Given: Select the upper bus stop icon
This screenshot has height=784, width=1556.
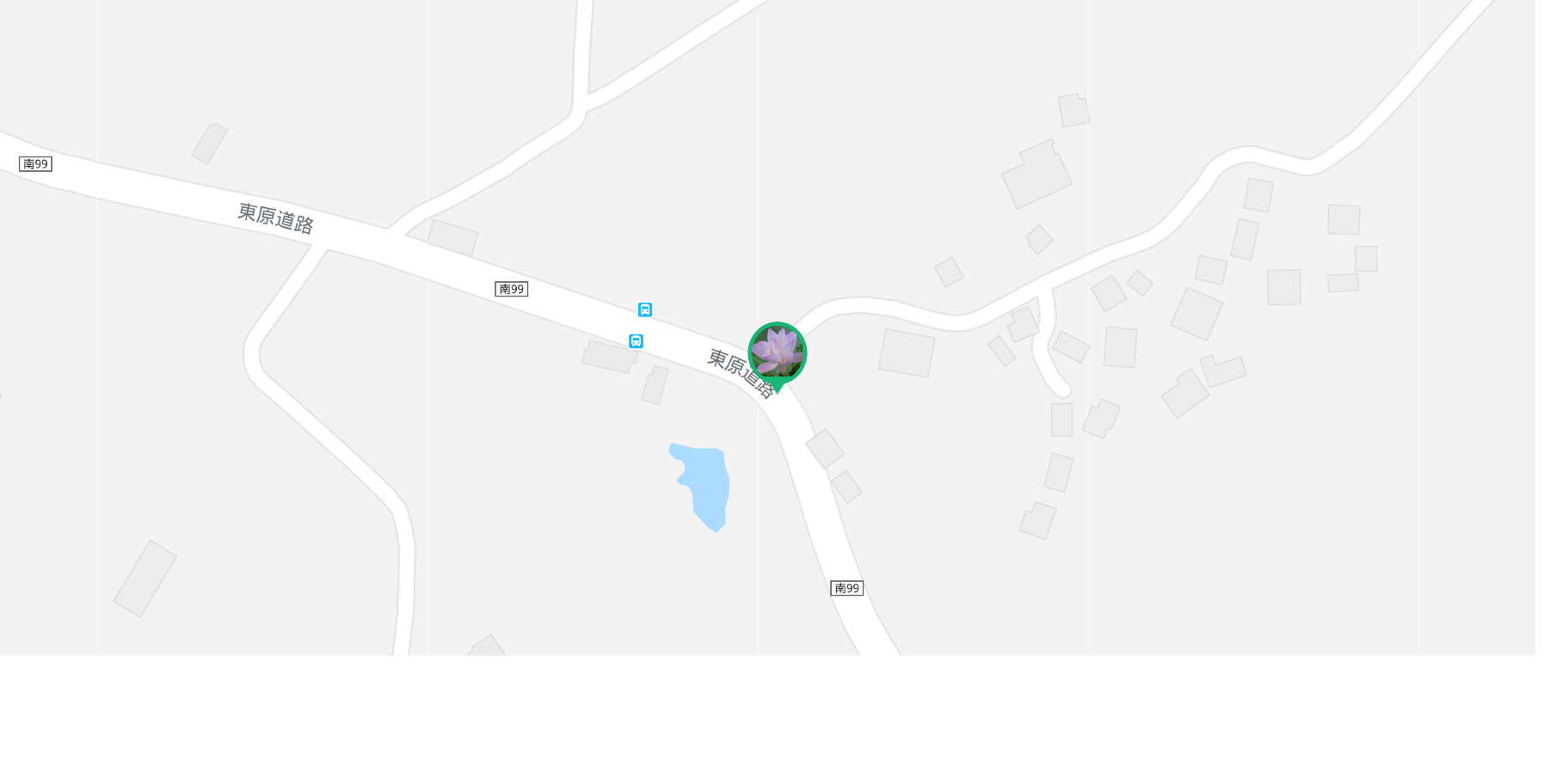Looking at the screenshot, I should 645,309.
